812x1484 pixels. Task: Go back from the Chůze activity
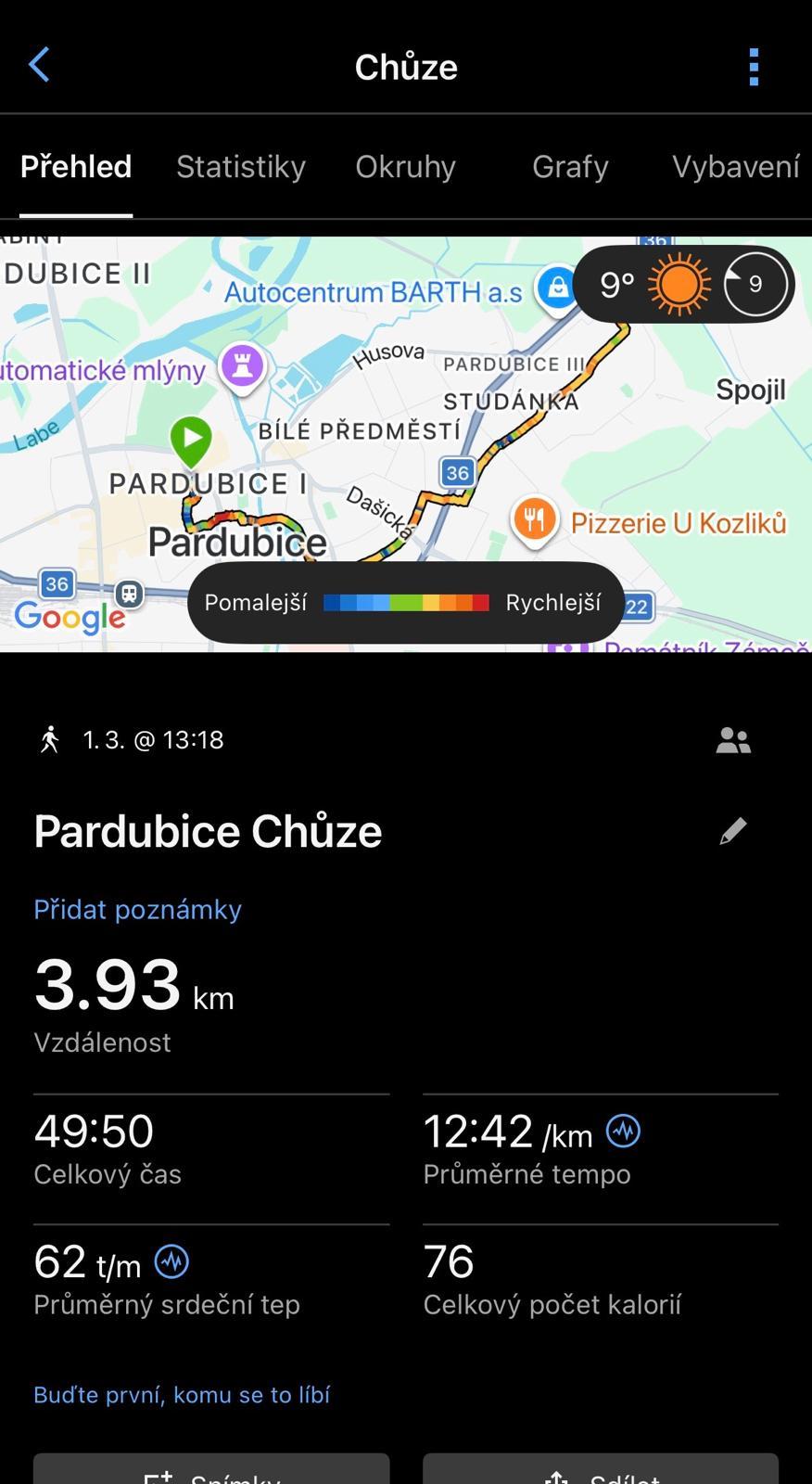tap(39, 66)
